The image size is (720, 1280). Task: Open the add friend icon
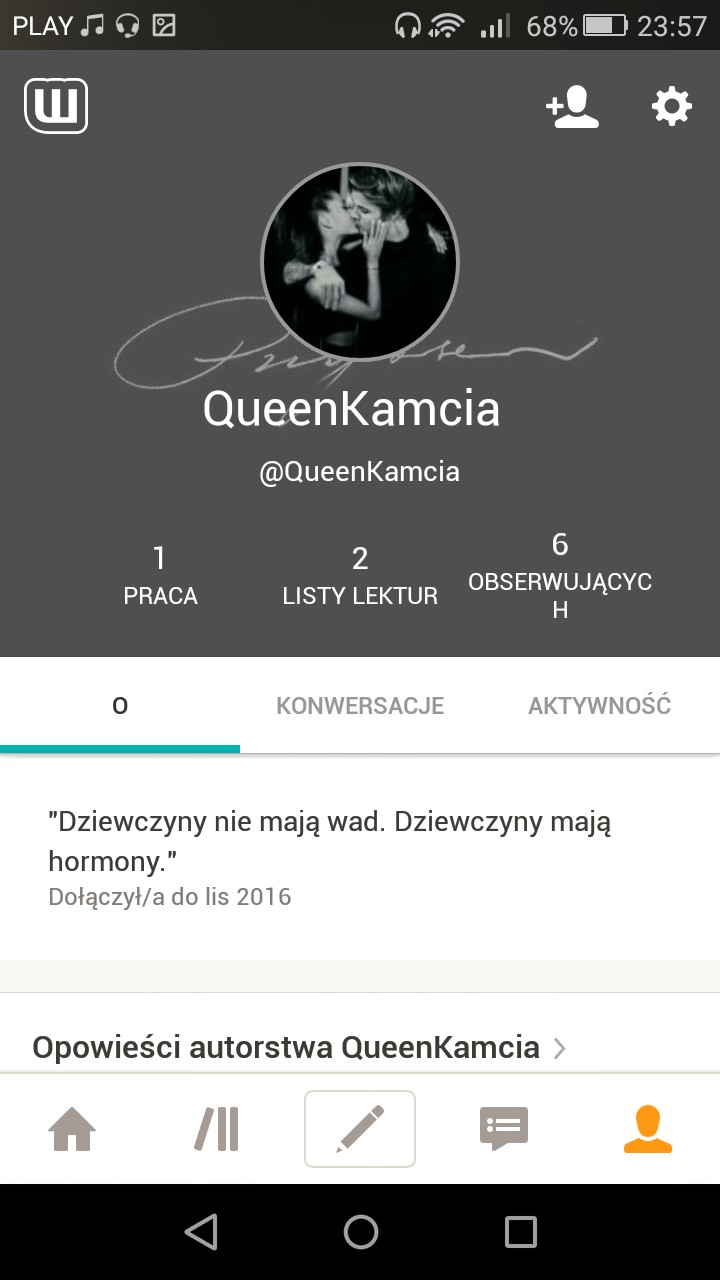pos(572,107)
